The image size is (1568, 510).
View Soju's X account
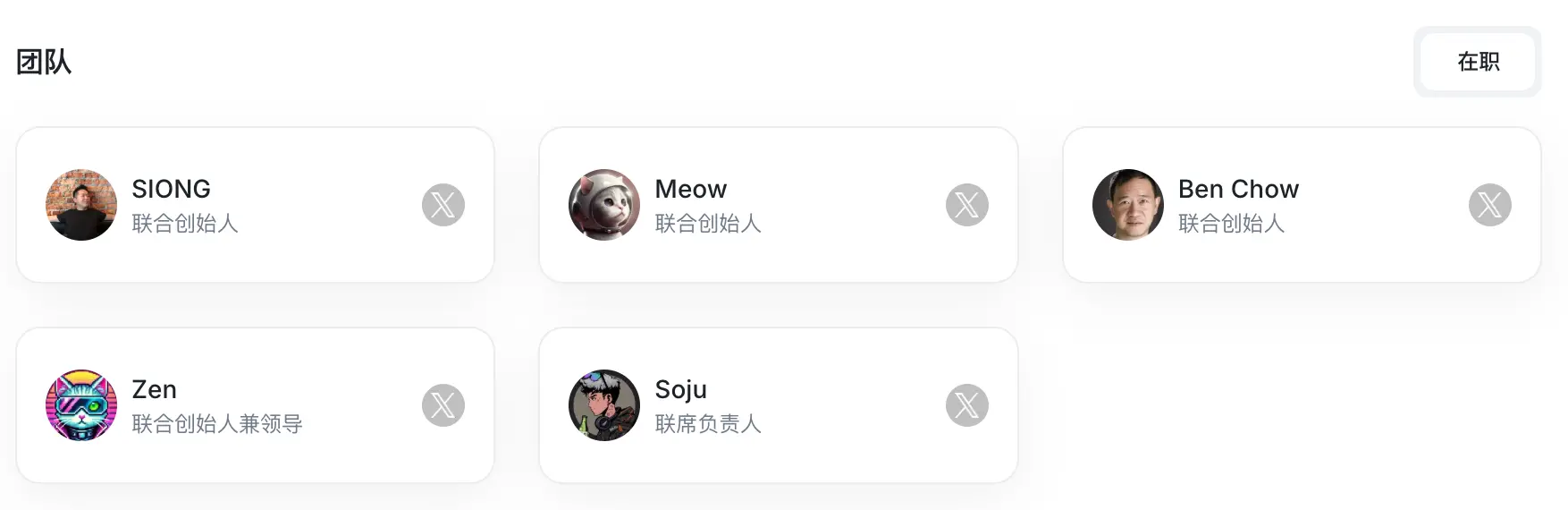tap(966, 405)
